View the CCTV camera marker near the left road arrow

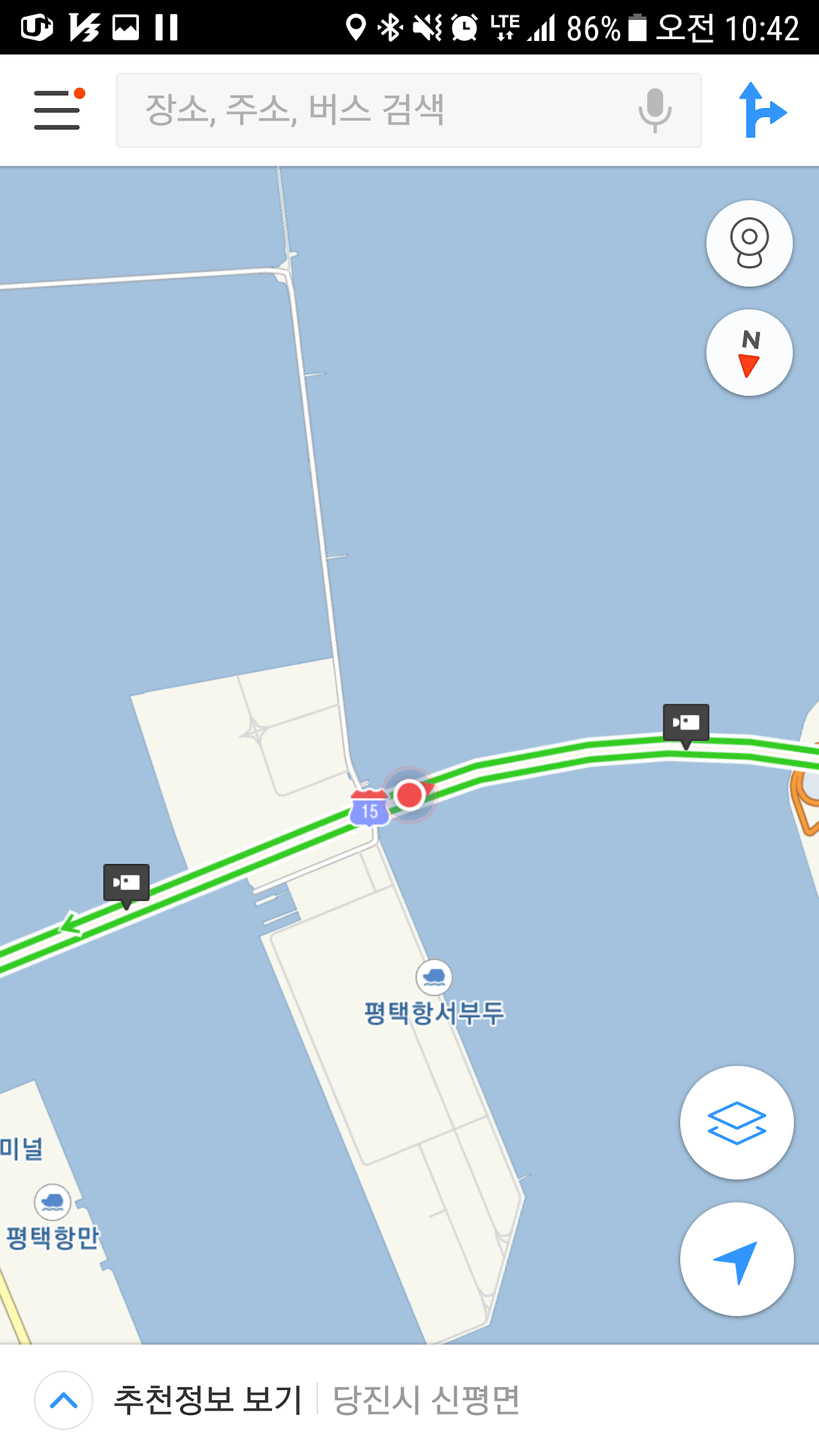127,884
